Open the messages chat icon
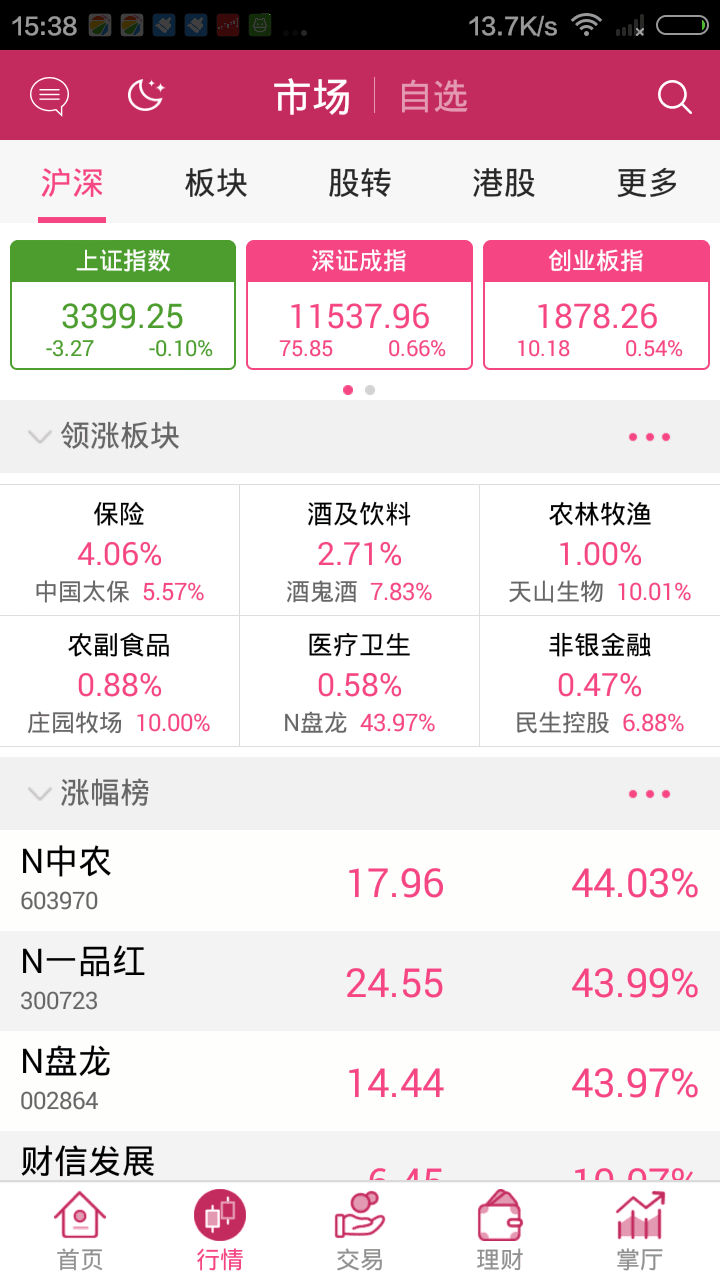The width and height of the screenshot is (720, 1280). coord(50,96)
